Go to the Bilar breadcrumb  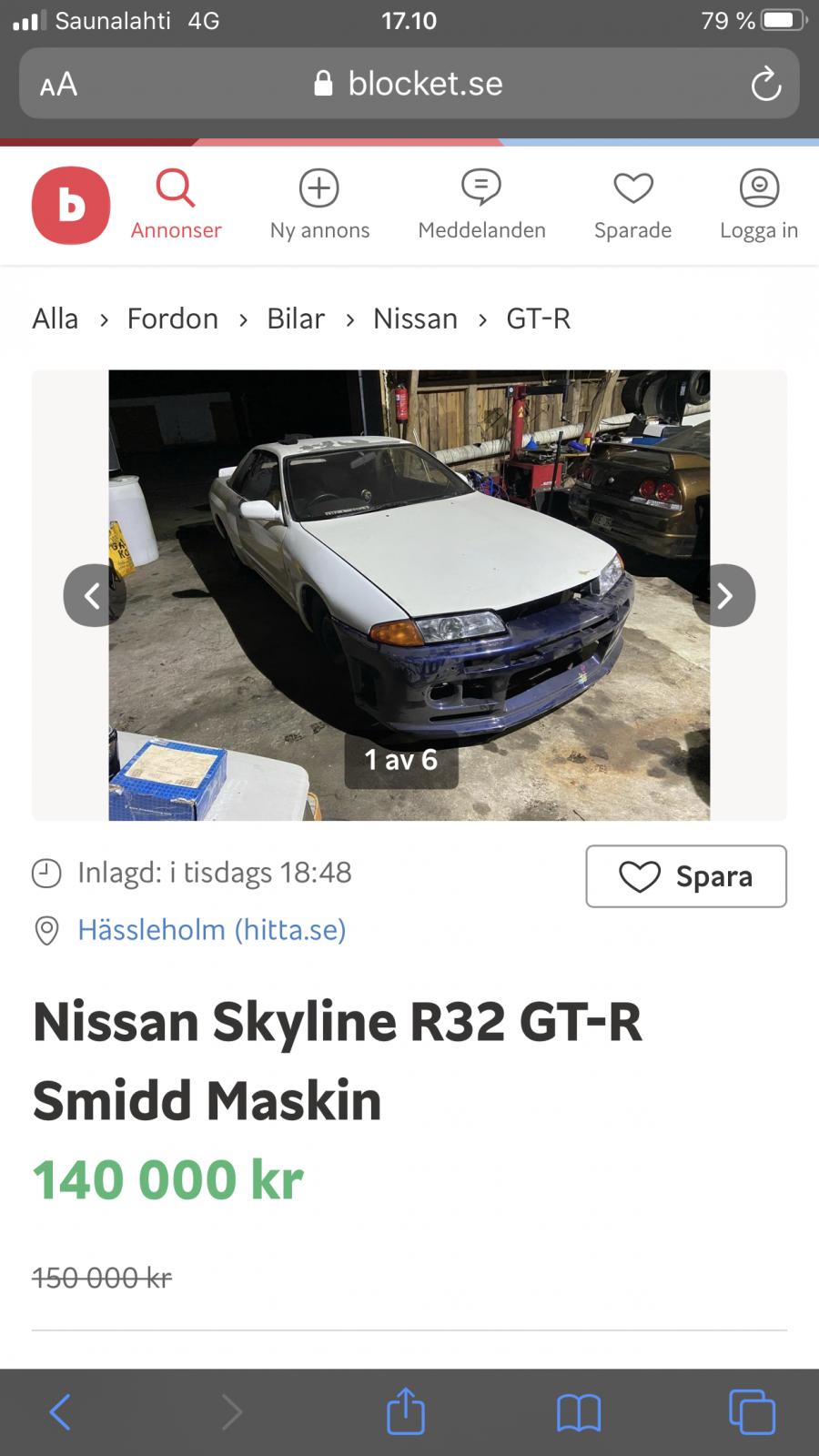pyautogui.click(x=295, y=318)
